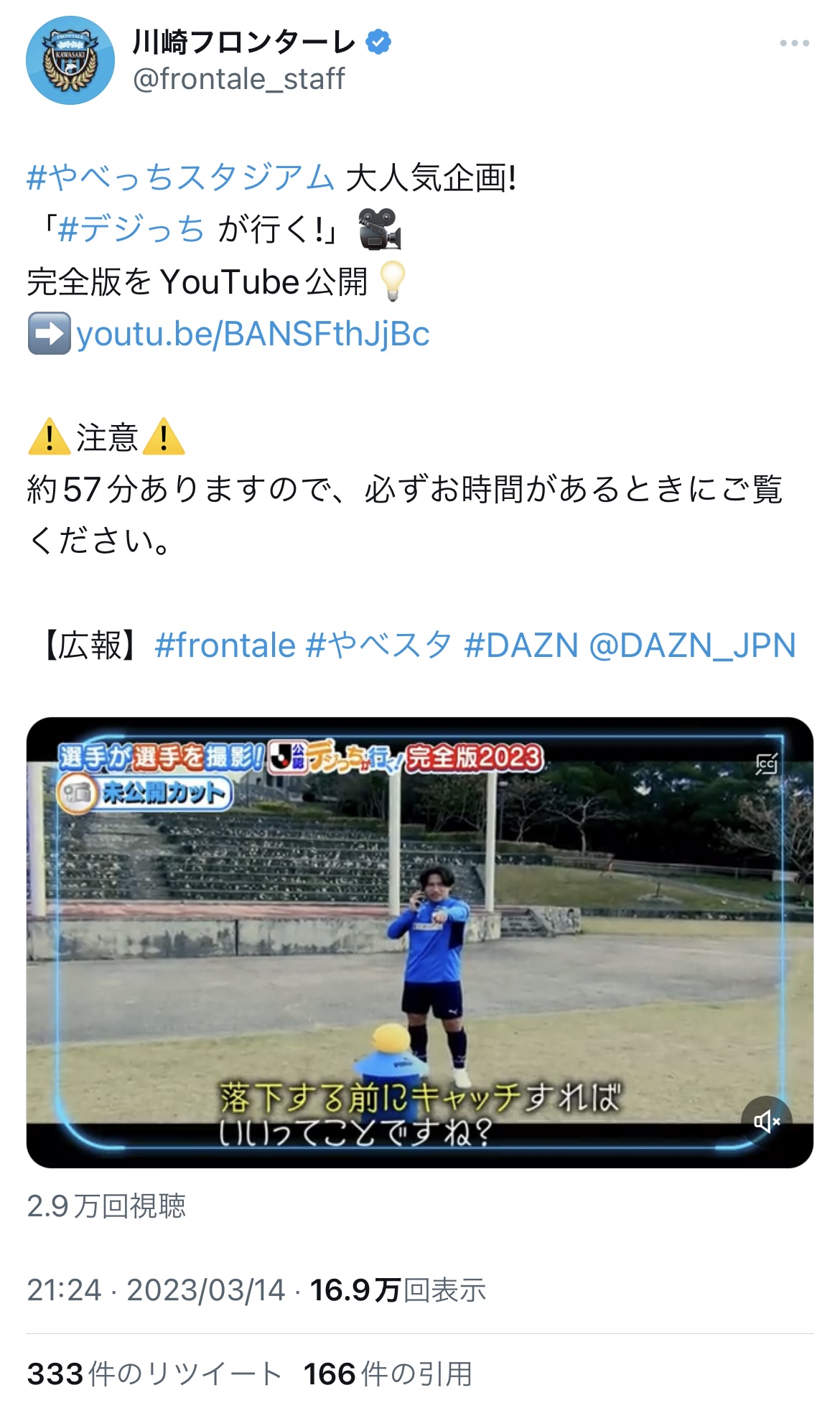Open the @frontale_staff account name

[239, 79]
